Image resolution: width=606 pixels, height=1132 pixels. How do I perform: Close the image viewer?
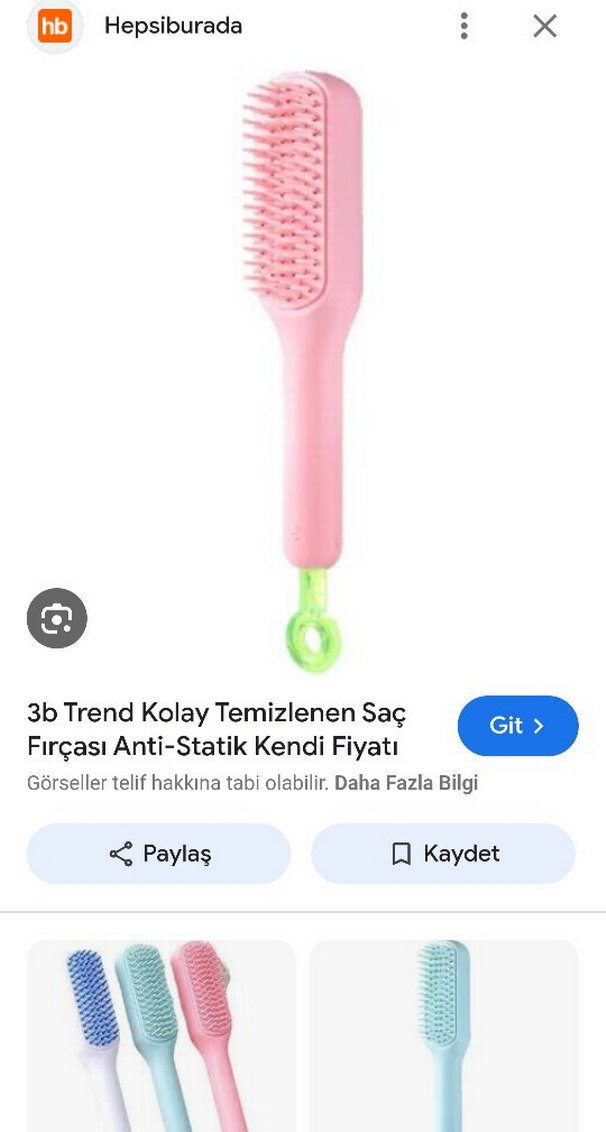[x=545, y=26]
